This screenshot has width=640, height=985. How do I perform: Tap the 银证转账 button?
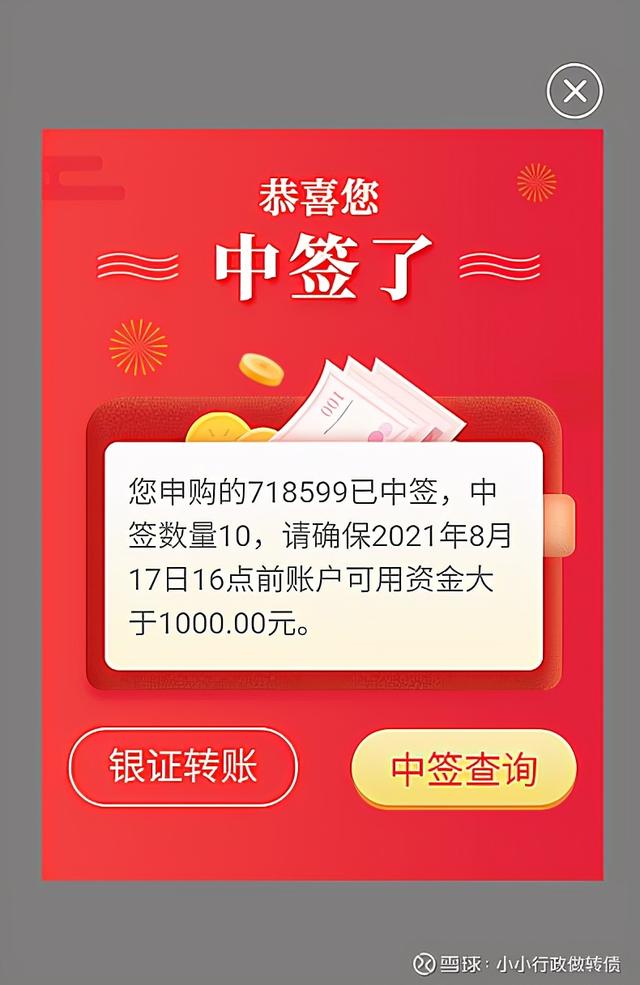[x=183, y=767]
